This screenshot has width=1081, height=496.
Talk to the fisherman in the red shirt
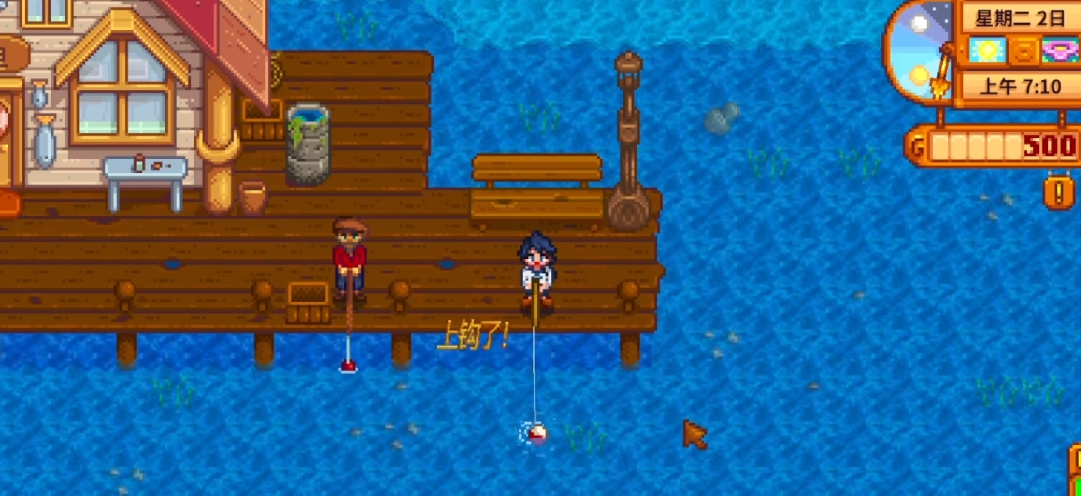tap(349, 260)
